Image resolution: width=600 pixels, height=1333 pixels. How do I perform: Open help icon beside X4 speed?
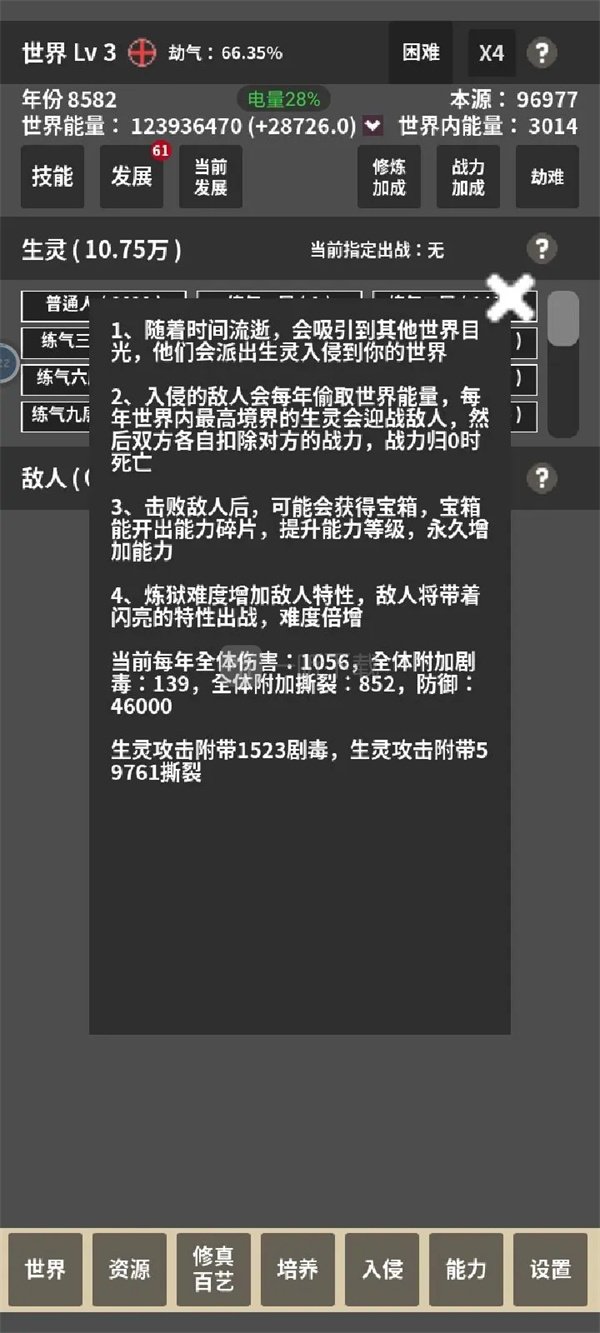541,52
